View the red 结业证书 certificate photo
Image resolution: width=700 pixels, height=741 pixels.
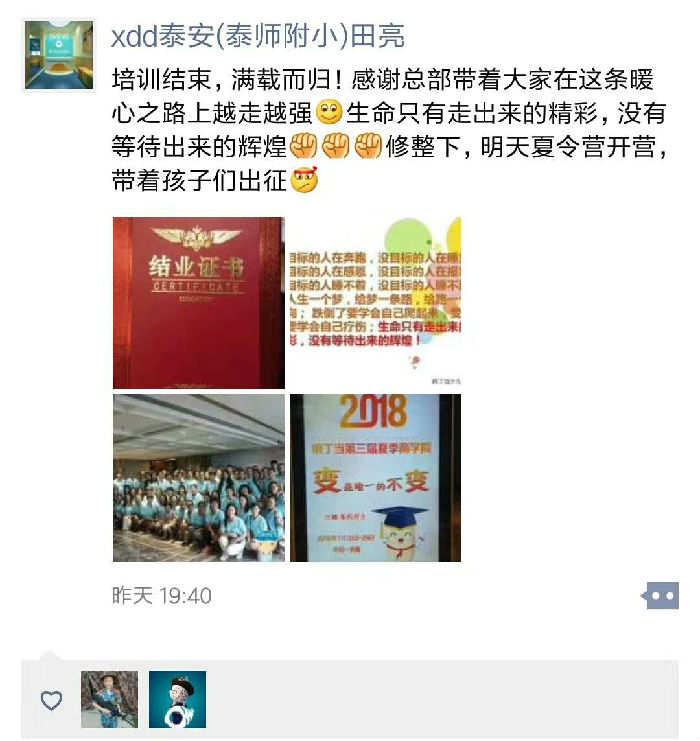pyautogui.click(x=198, y=302)
